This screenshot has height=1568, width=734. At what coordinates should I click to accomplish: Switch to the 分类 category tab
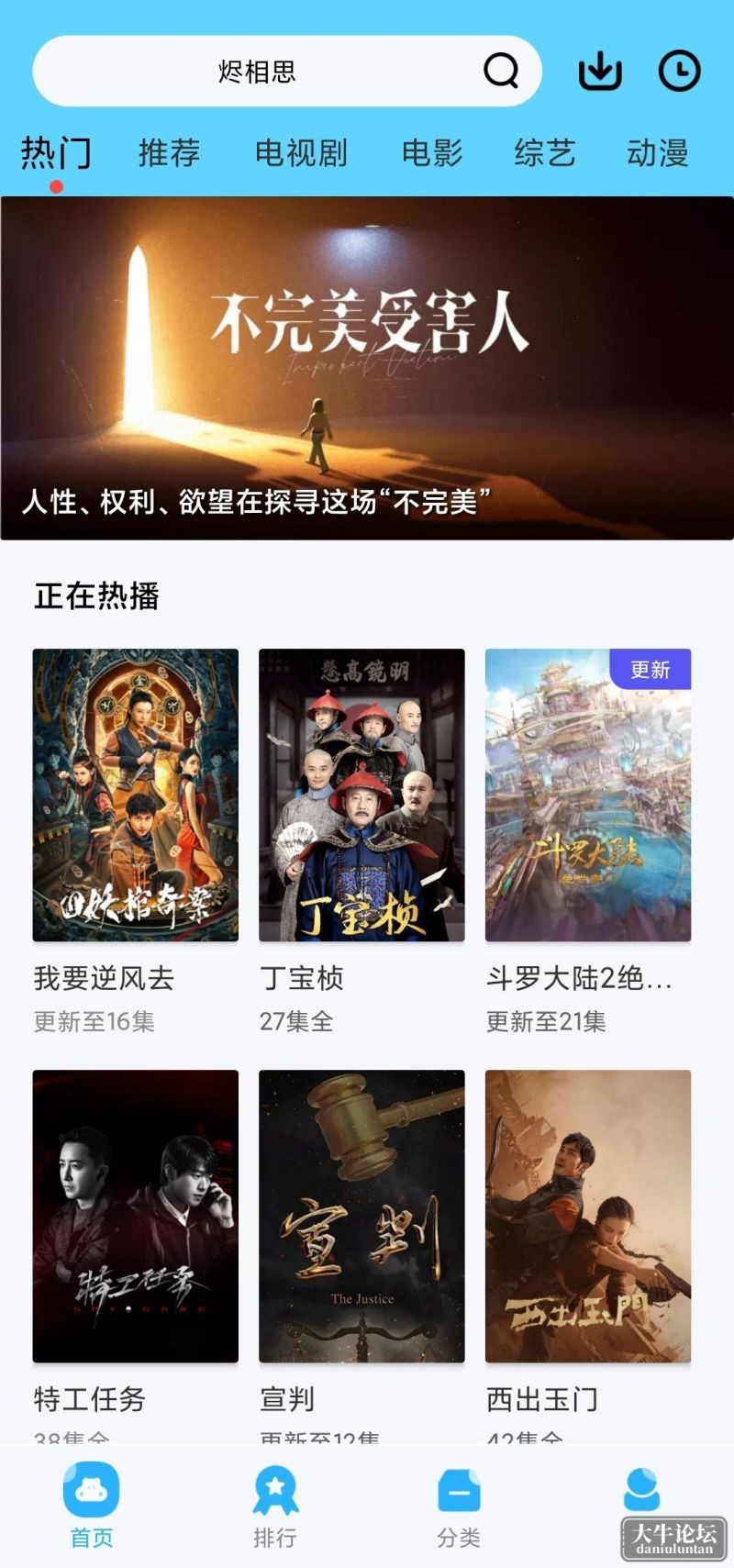tap(459, 1507)
